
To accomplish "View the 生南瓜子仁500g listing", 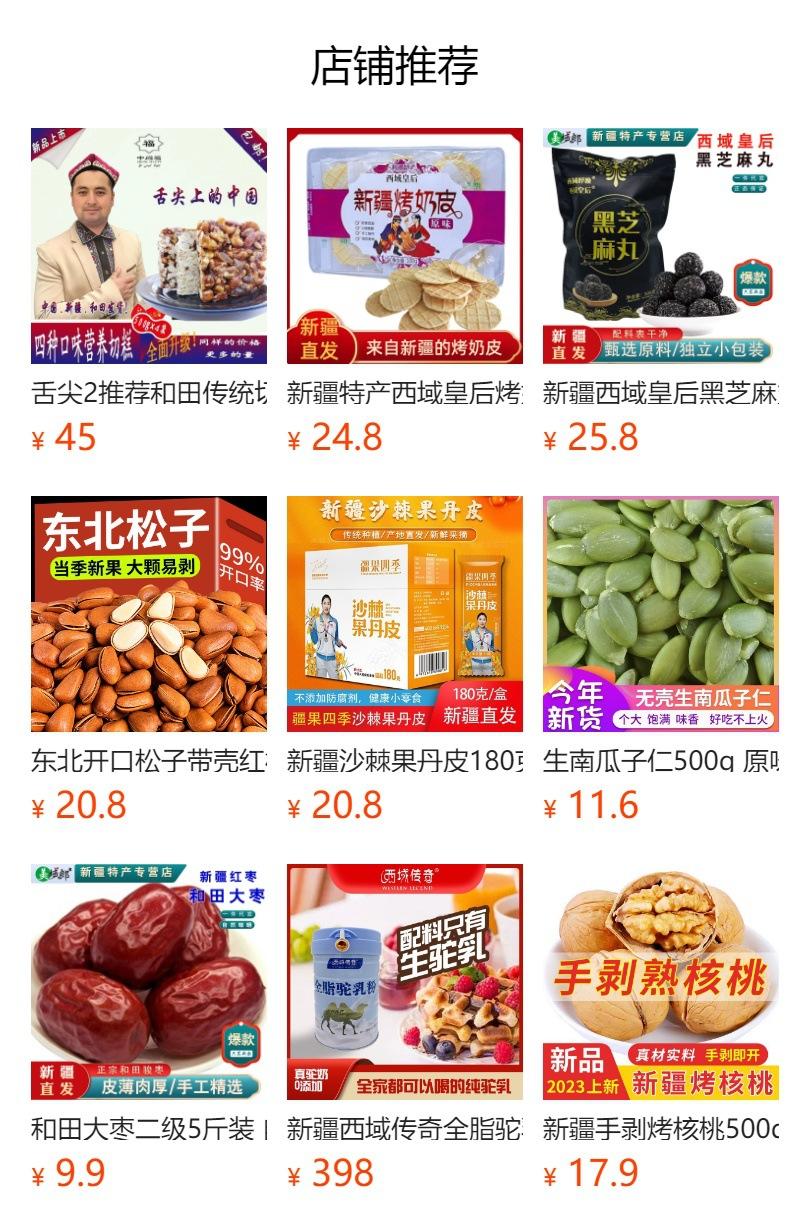I will 661,614.
